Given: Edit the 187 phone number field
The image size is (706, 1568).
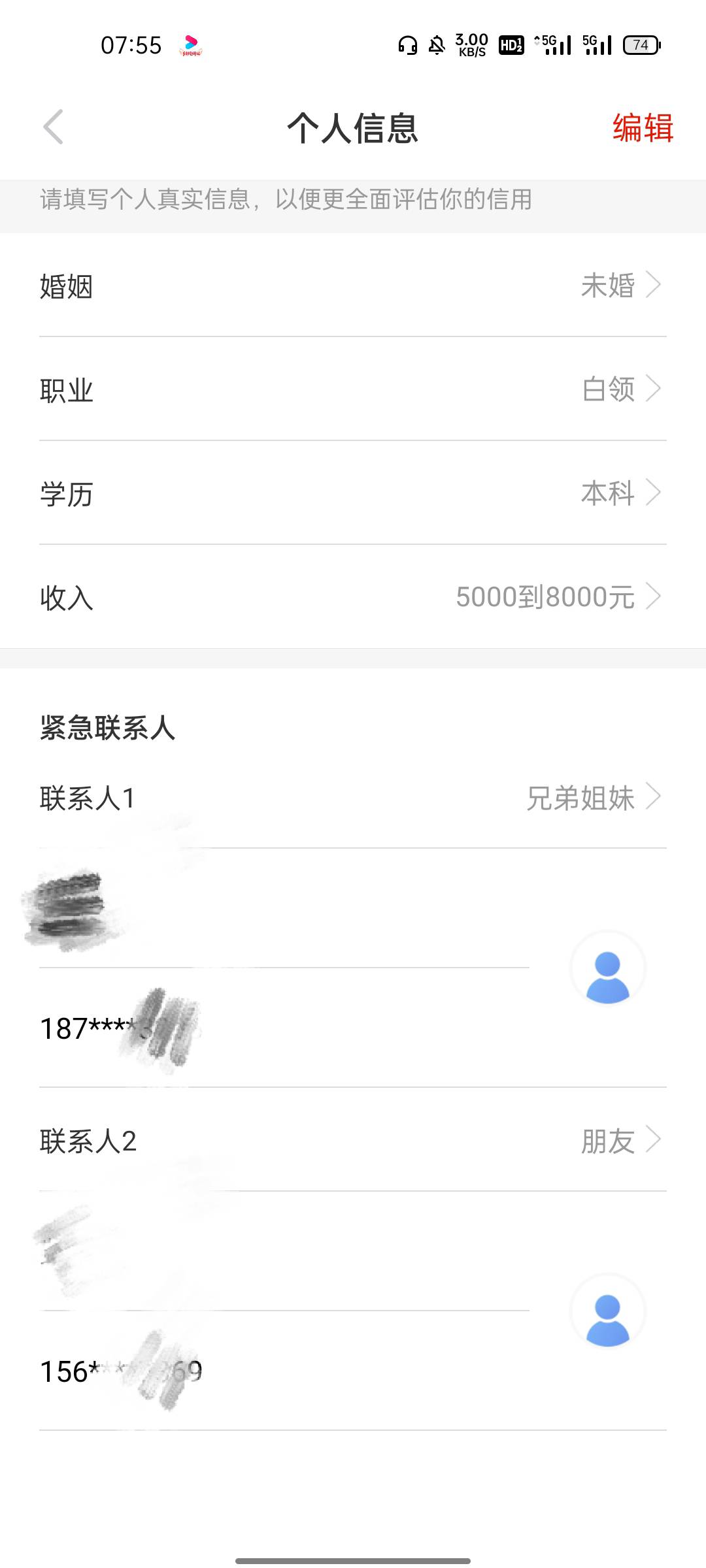Looking at the screenshot, I should pos(284,1028).
